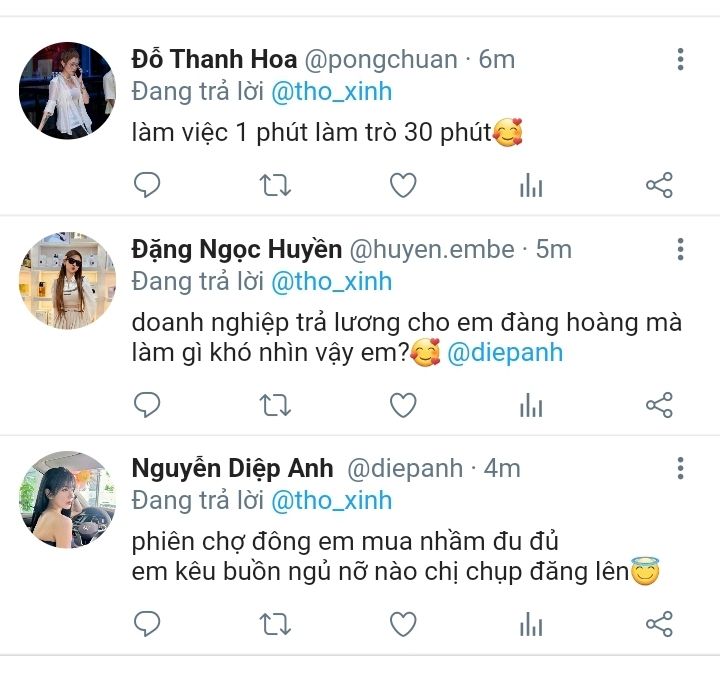Open overflow menu on Nguyễn Diệp Anh's reply
Screen dimensions: 720x677
[680, 468]
